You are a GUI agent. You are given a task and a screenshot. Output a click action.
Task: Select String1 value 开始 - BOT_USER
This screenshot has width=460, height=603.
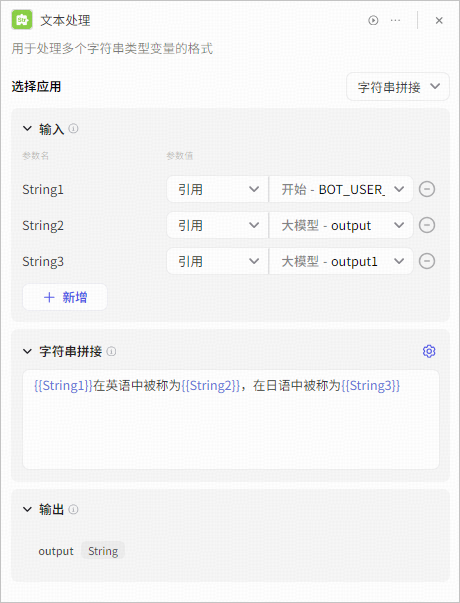click(341, 189)
